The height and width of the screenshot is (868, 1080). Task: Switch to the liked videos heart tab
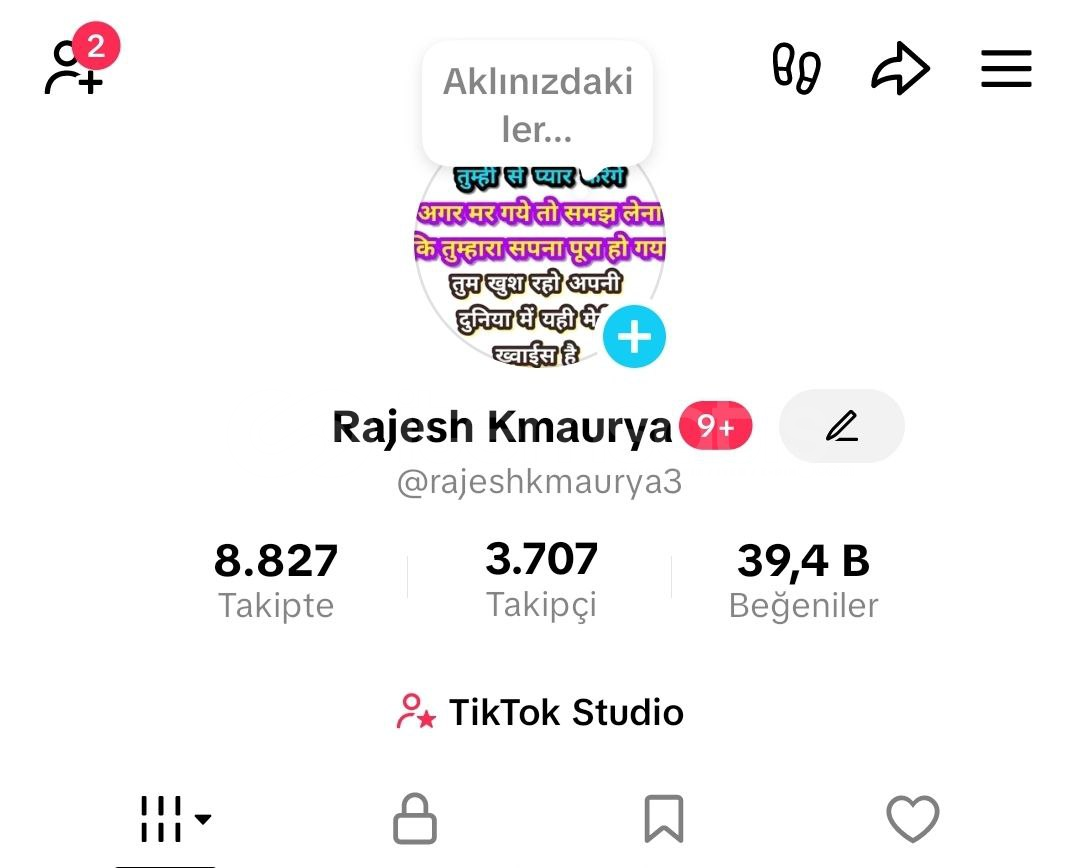913,819
